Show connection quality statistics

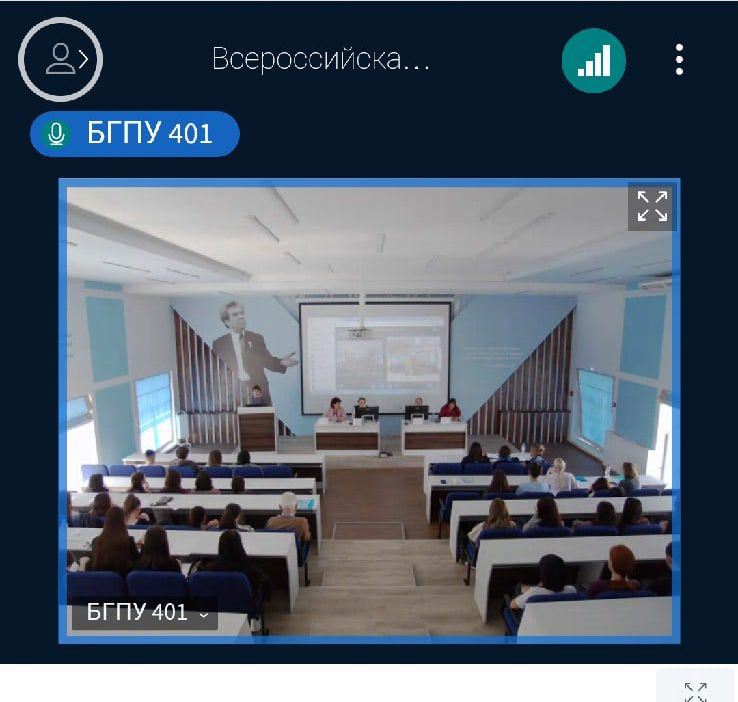[x=593, y=61]
